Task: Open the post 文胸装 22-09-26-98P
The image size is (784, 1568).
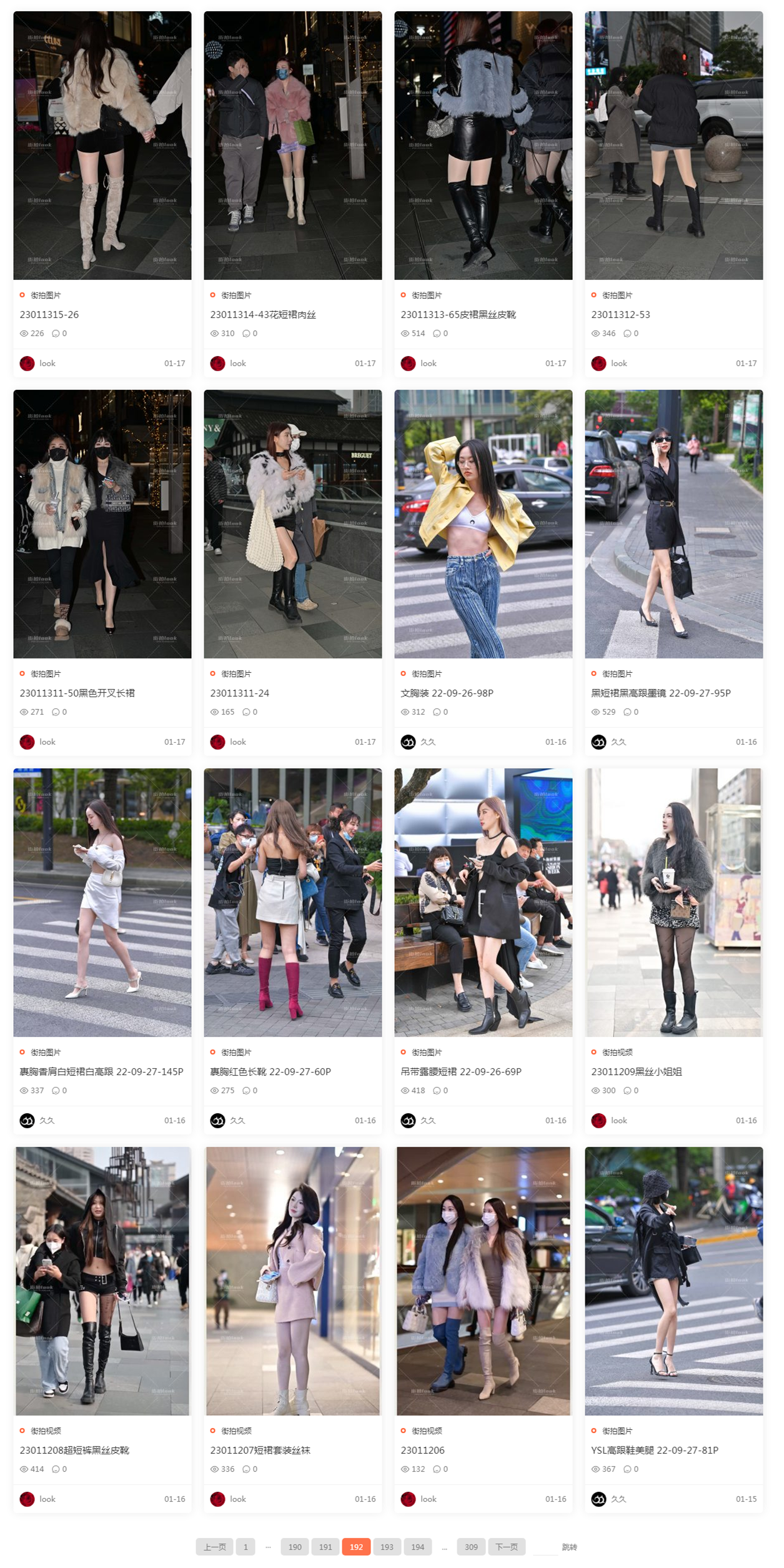Action: pos(447,693)
